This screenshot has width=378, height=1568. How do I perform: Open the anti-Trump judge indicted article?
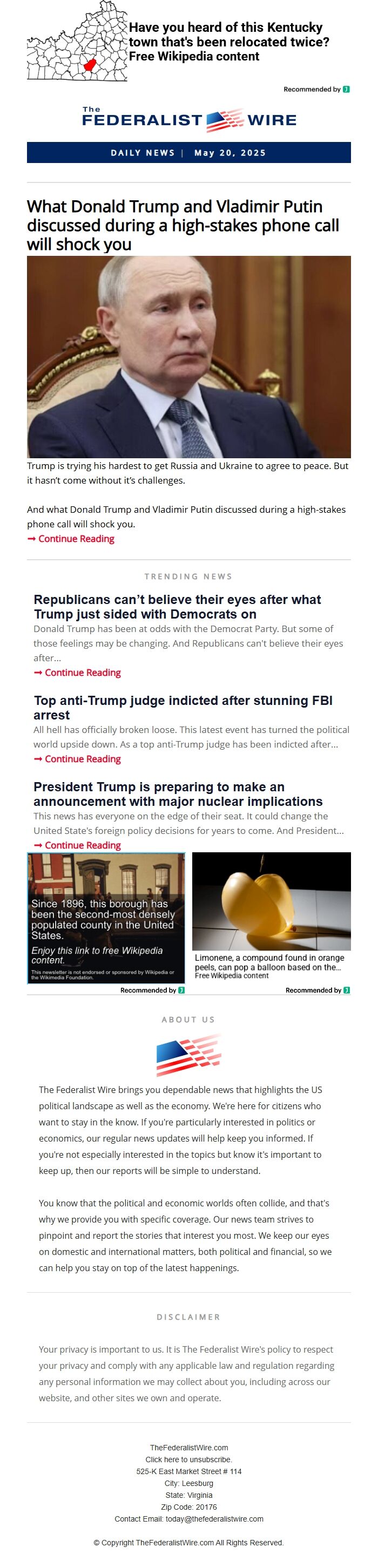click(183, 707)
